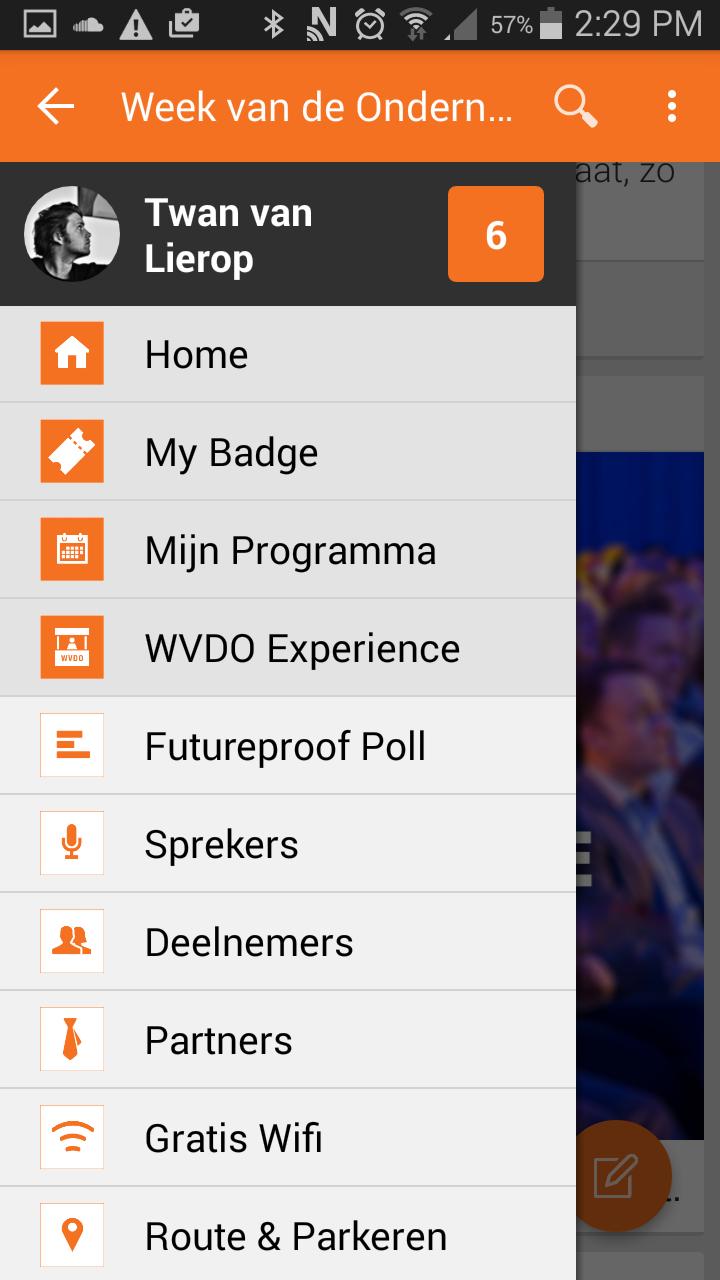Image resolution: width=720 pixels, height=1280 pixels.
Task: Open WVDO Experience using its stage icon
Action: point(71,647)
